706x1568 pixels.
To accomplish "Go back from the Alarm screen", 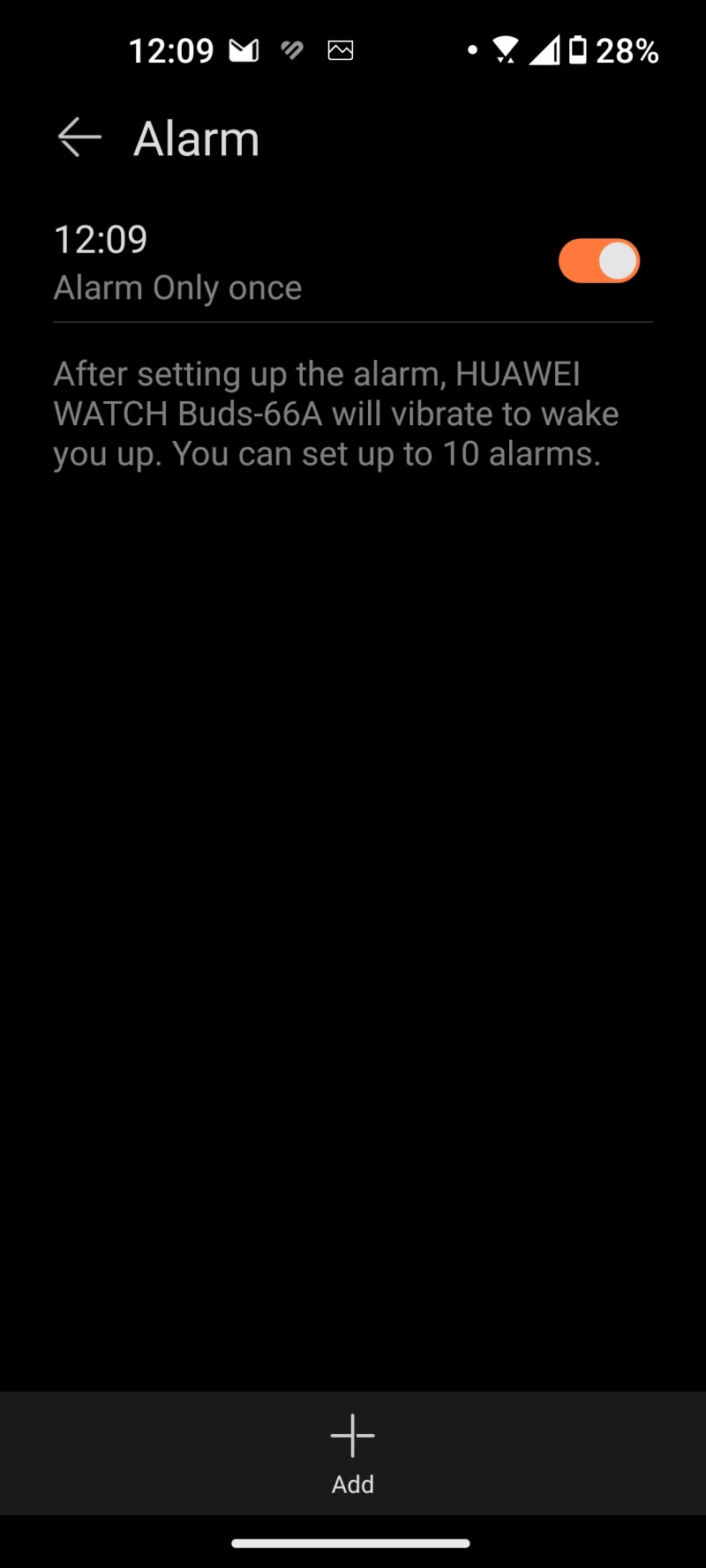I will coord(79,138).
